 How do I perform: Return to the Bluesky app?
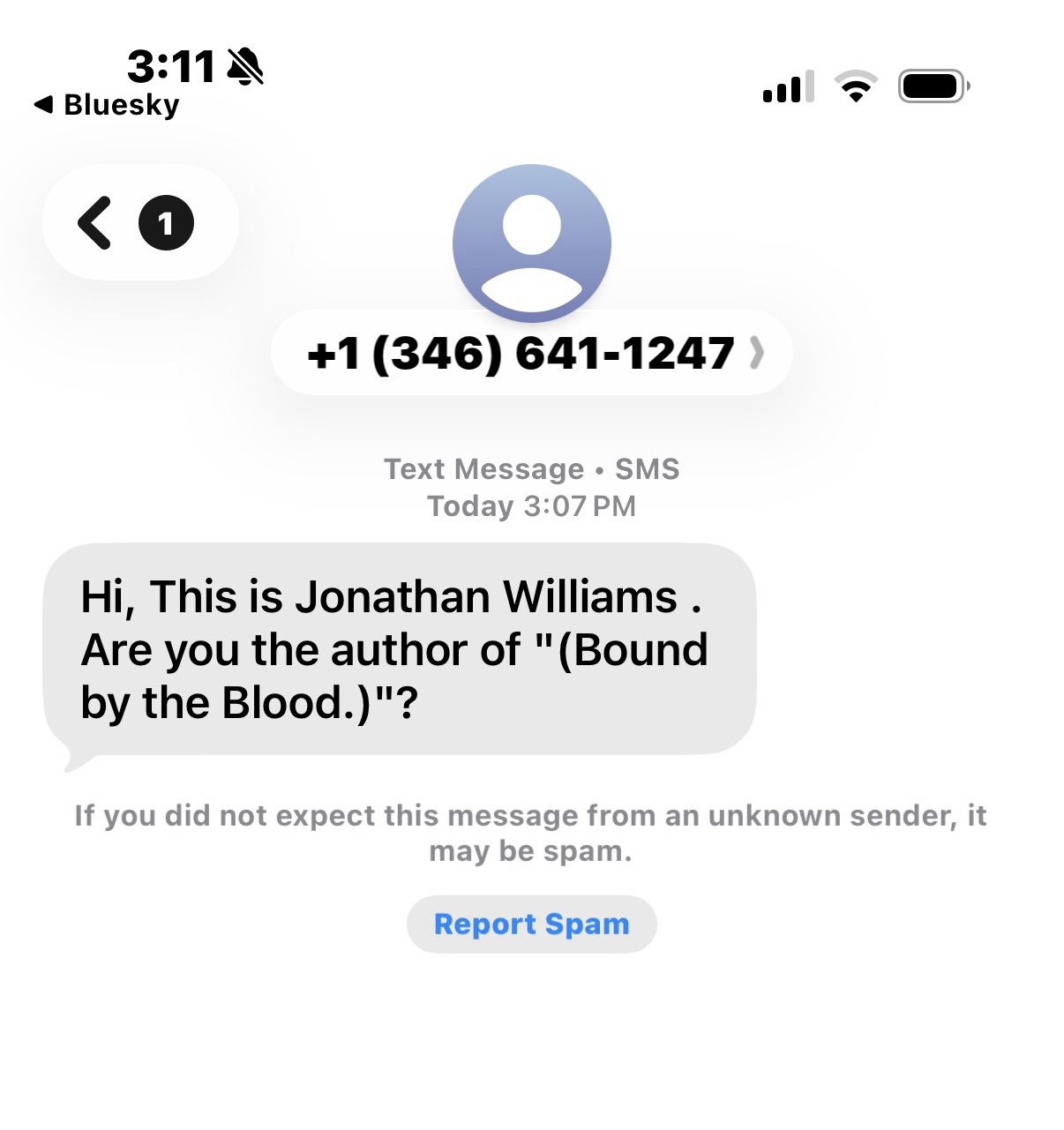108,105
